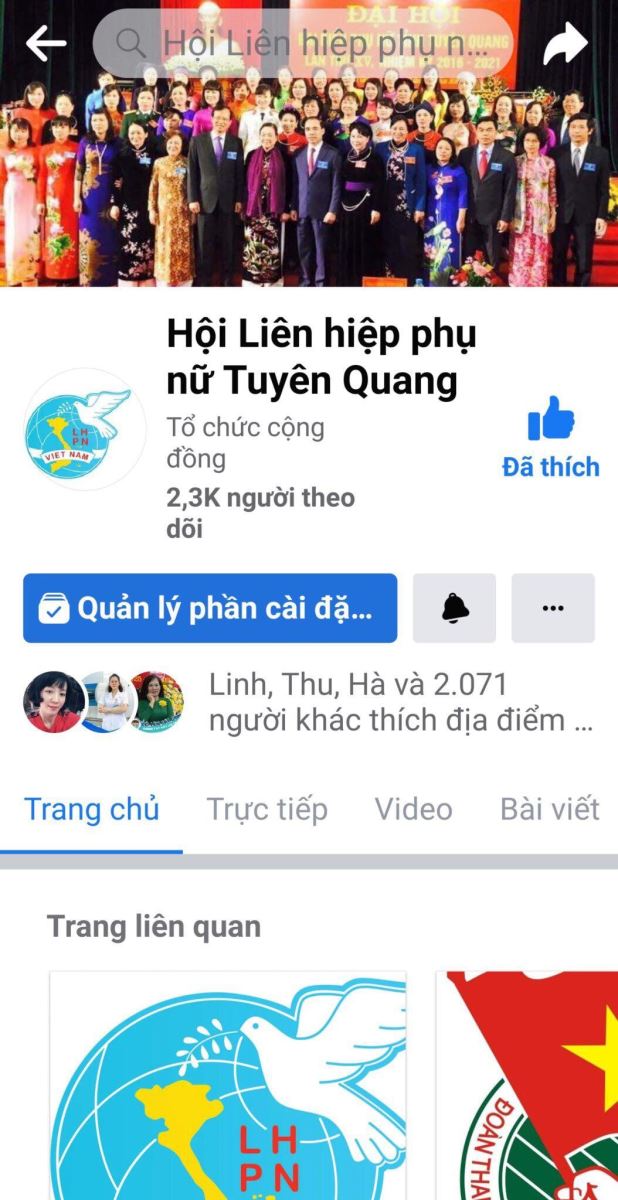This screenshot has width=618, height=1200.
Task: Open the search field for this page
Action: (300, 43)
